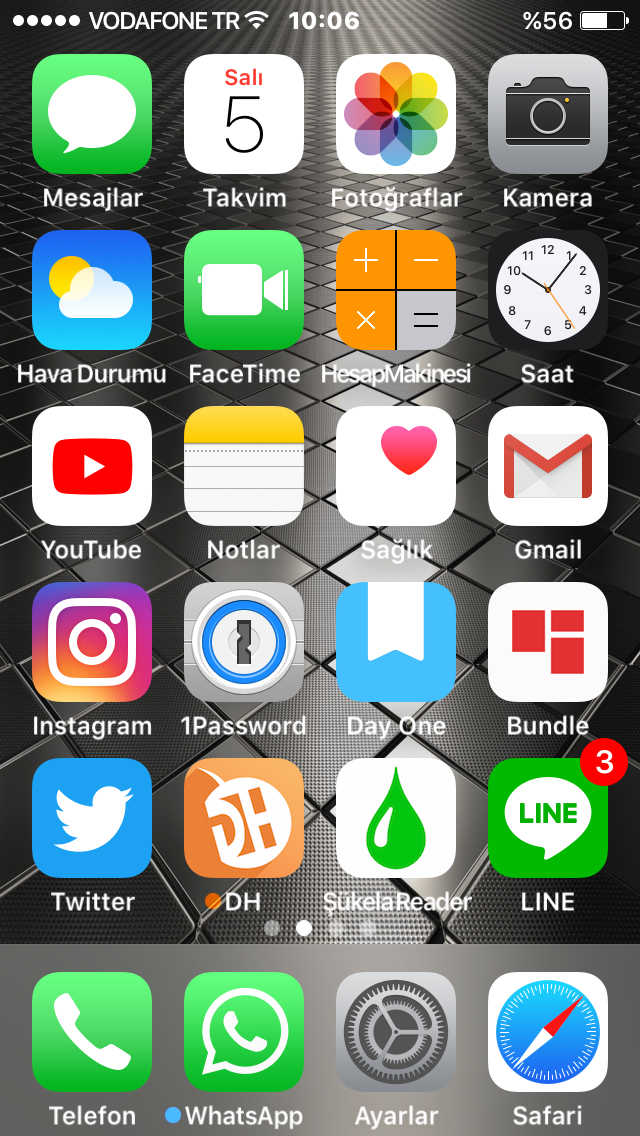Open LINE with 3 notifications
Screen dimensions: 640x1136
pos(548,818)
